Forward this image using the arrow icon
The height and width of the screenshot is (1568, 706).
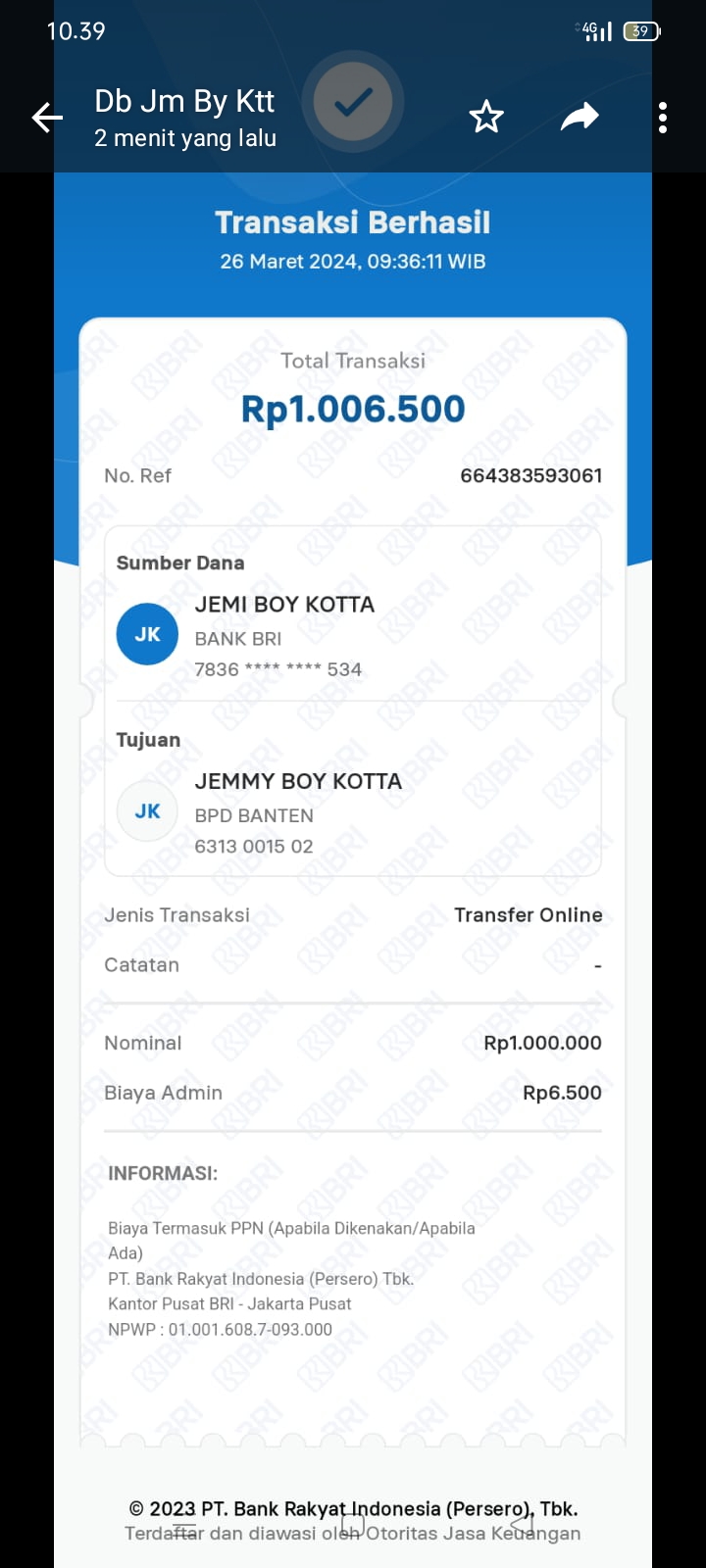point(580,118)
